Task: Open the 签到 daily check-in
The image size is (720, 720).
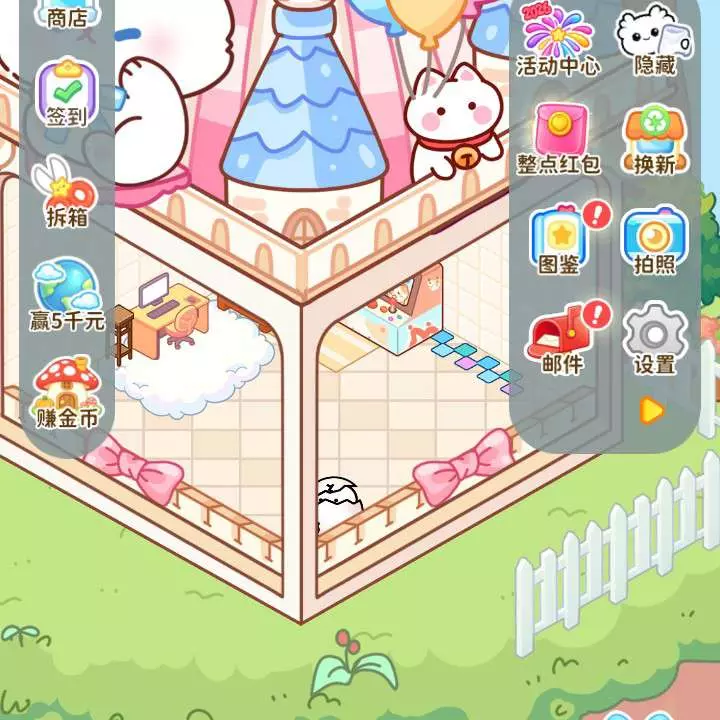Action: pos(66,92)
